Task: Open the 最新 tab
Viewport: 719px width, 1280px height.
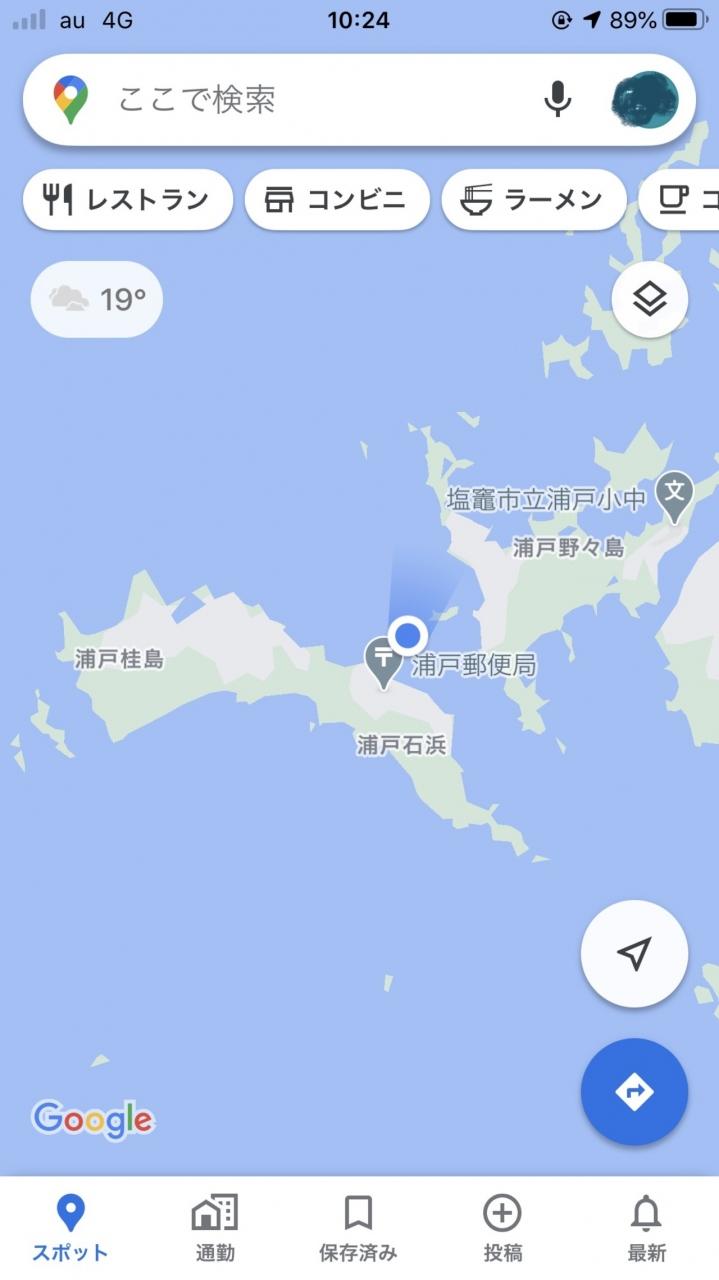Action: [646, 1227]
